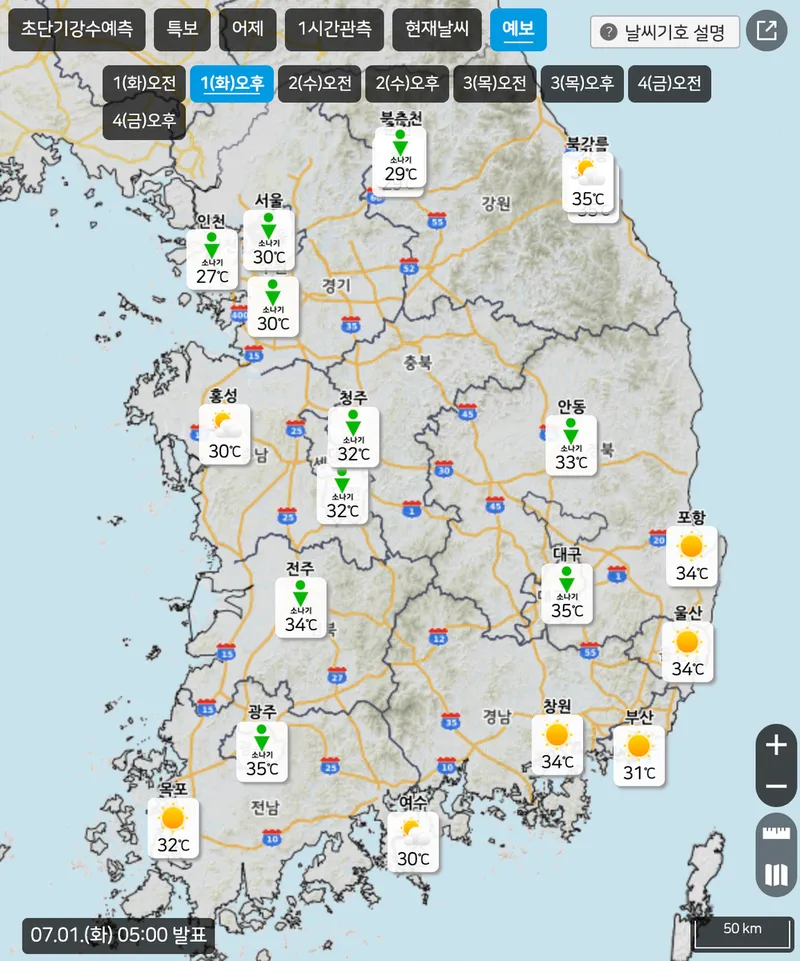This screenshot has width=800, height=961.
Task: Zoom out of the map
Action: [x=776, y=787]
